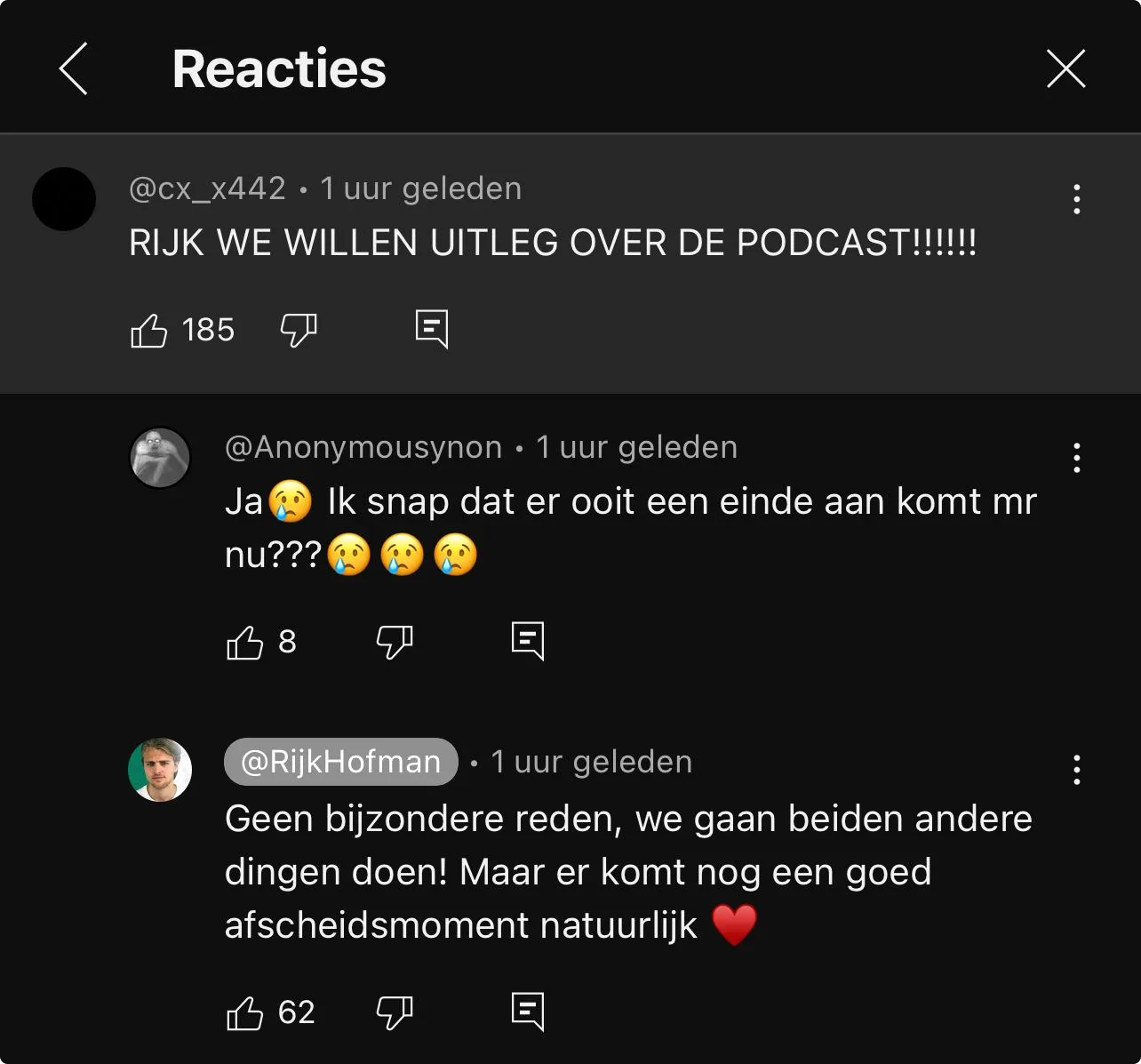View @Anonymousynon's channel avatar
The height and width of the screenshot is (1064, 1141).
[160, 458]
